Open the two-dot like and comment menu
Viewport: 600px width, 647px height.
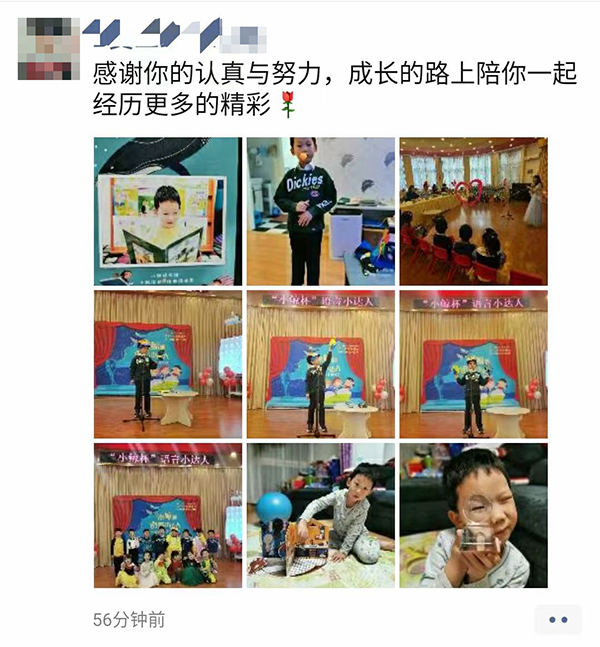tap(558, 620)
